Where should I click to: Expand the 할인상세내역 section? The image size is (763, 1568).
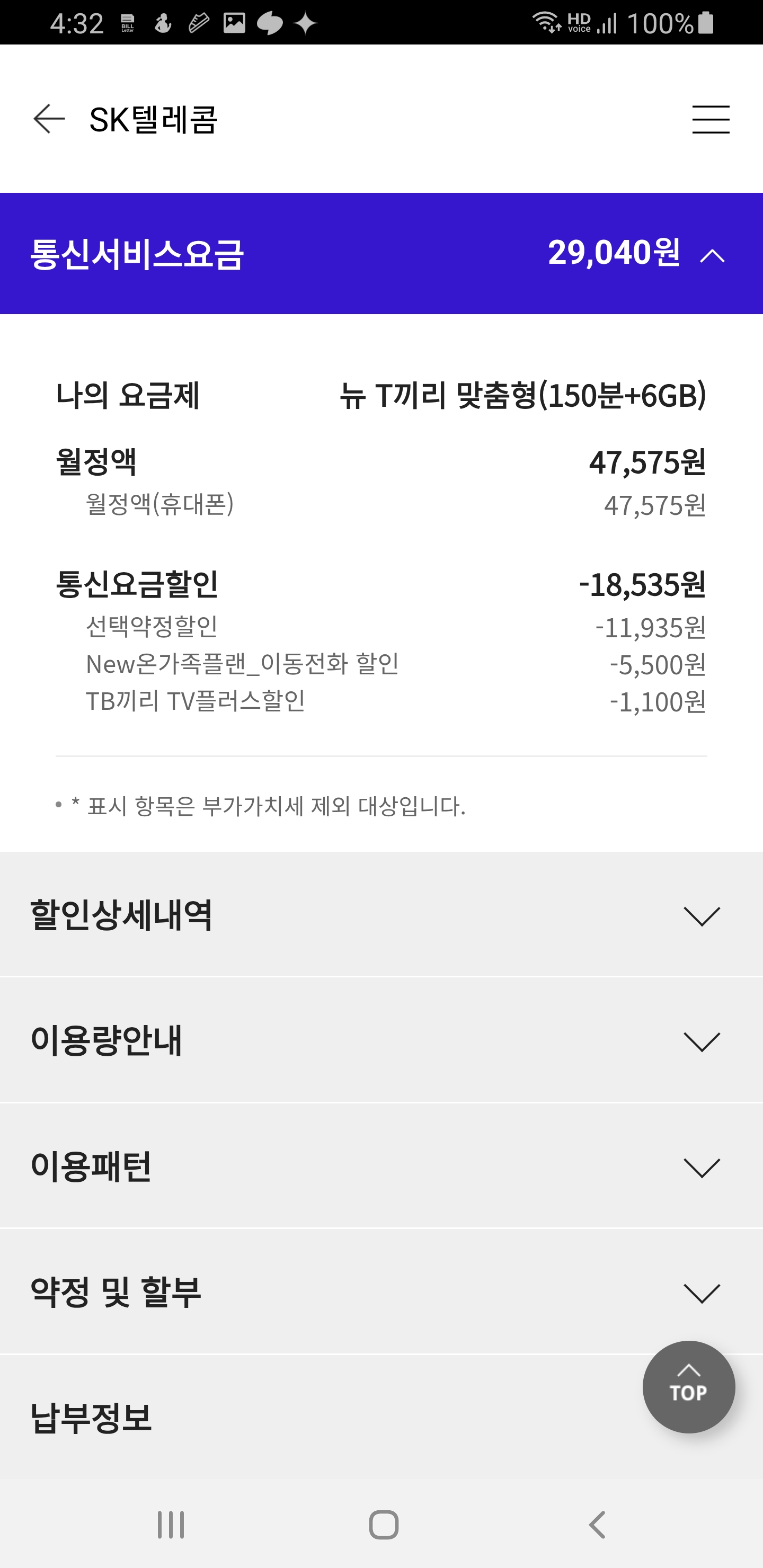[381, 915]
